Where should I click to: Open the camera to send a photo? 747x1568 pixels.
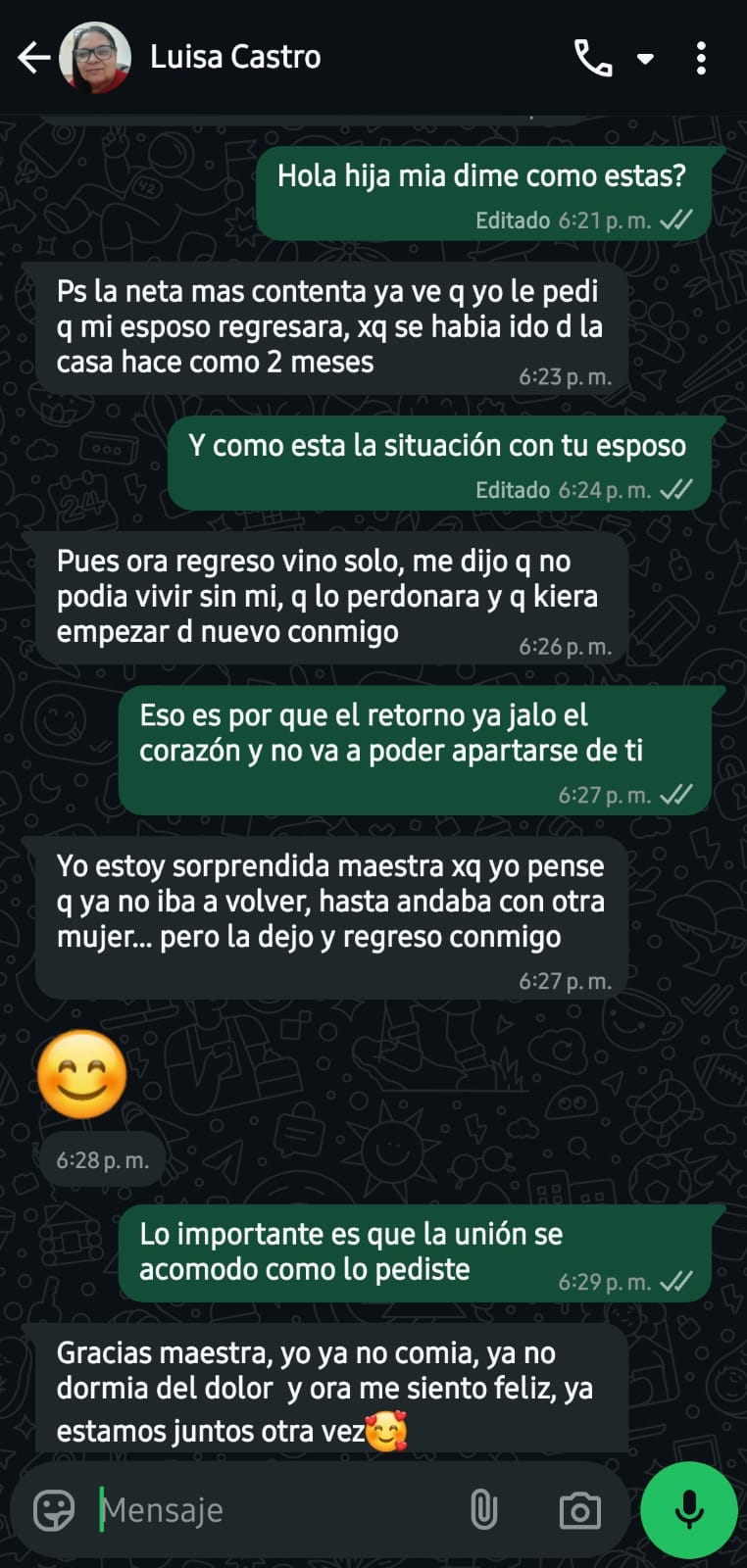(x=579, y=1510)
